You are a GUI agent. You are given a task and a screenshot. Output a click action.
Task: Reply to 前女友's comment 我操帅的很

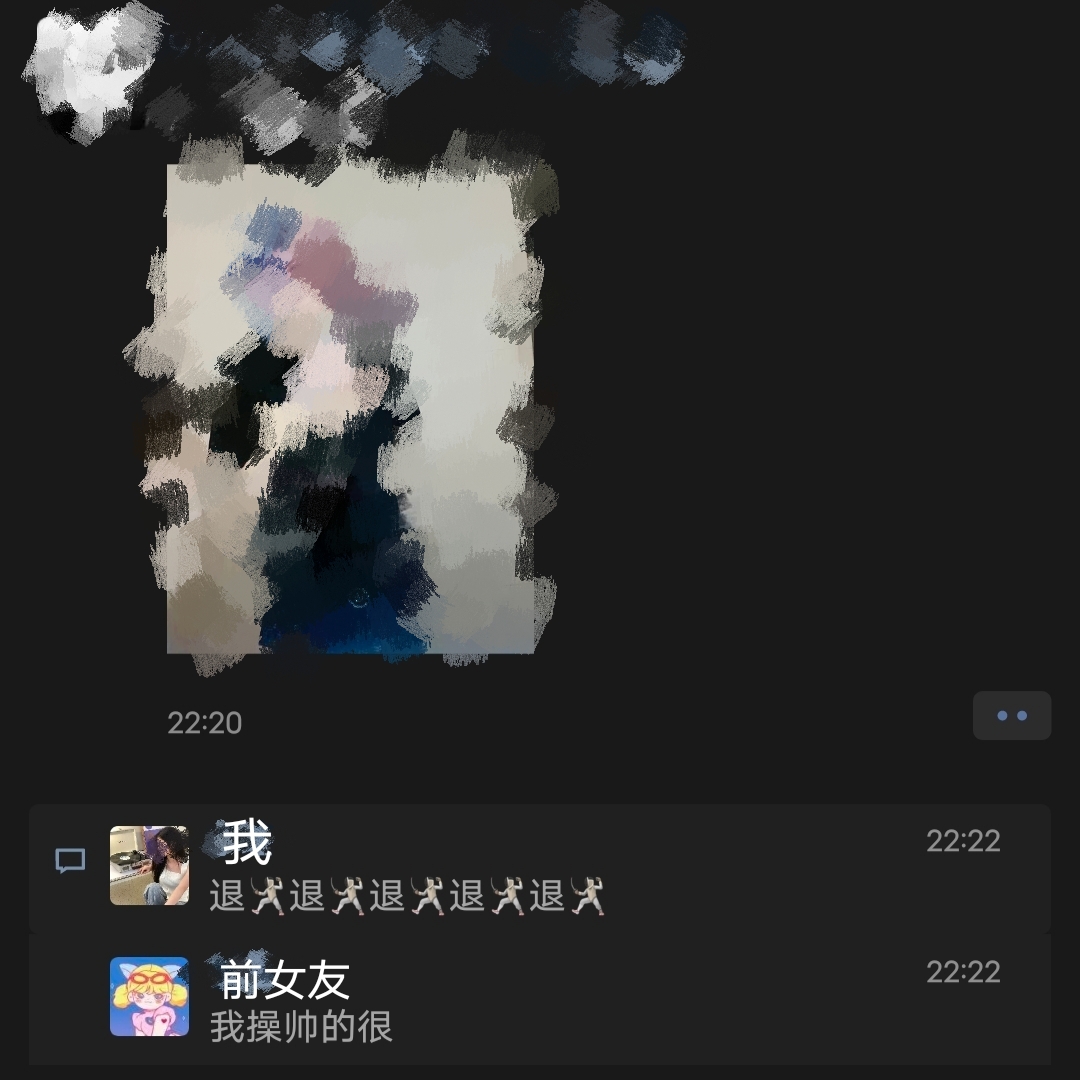[x=301, y=1027]
